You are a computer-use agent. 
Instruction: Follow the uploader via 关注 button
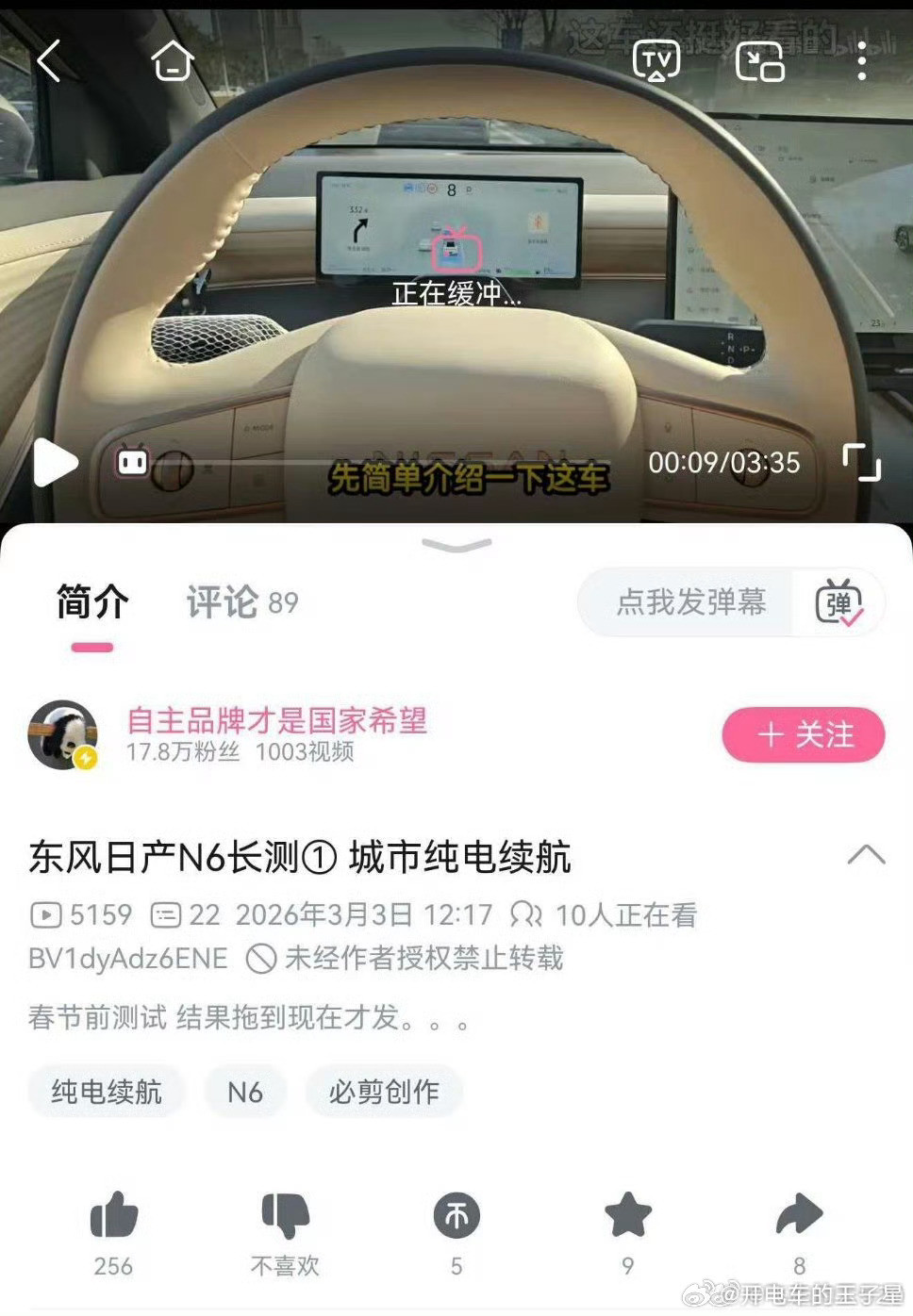point(803,734)
